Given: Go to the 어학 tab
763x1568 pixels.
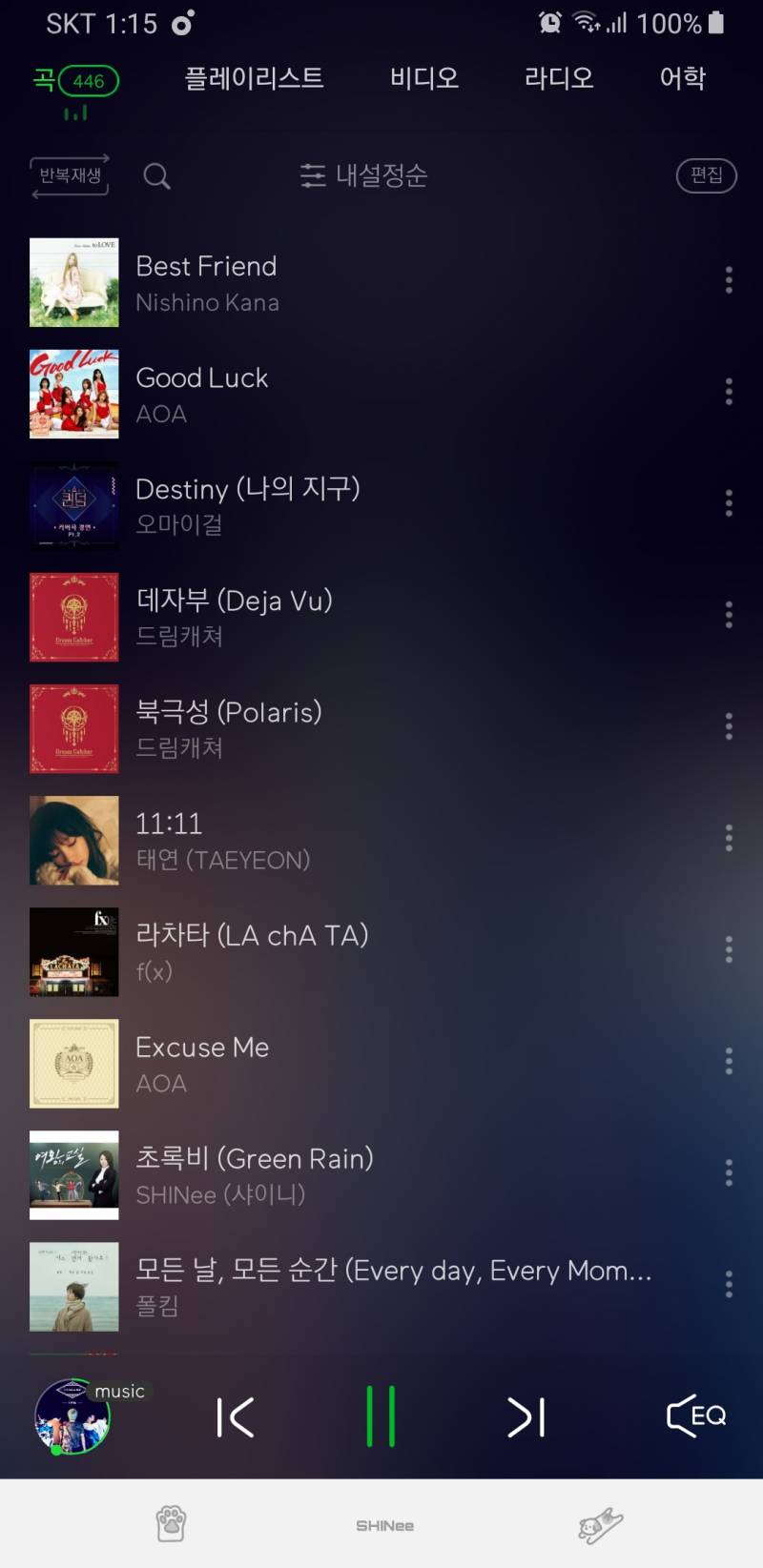Looking at the screenshot, I should (x=682, y=78).
